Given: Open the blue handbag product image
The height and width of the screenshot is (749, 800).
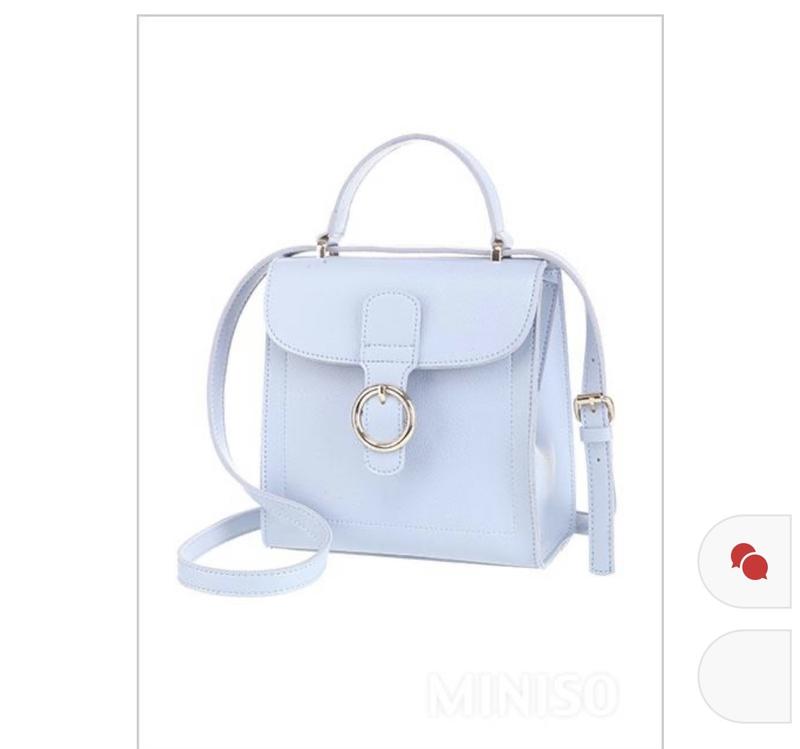Looking at the screenshot, I should pyautogui.click(x=400, y=380).
